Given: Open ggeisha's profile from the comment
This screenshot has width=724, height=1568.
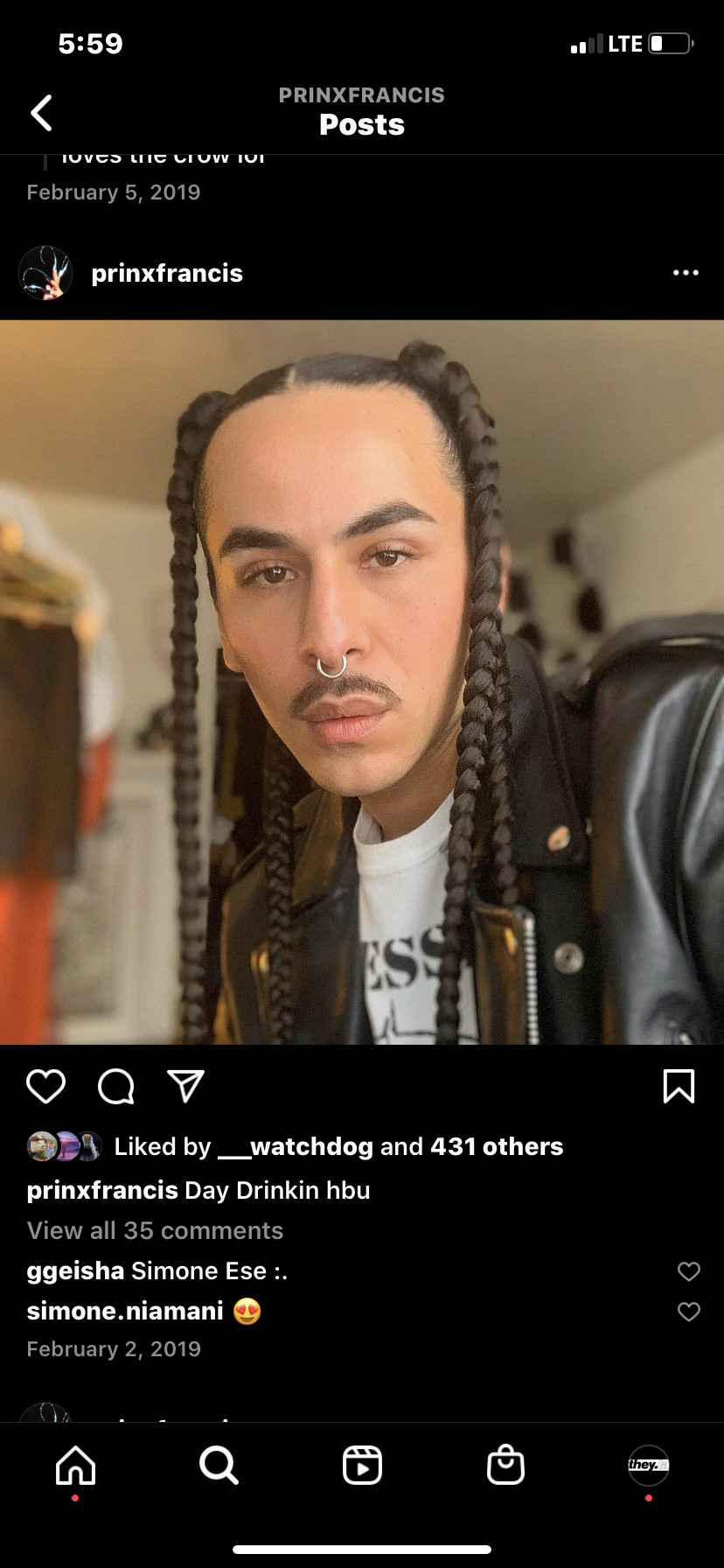Looking at the screenshot, I should [75, 1270].
